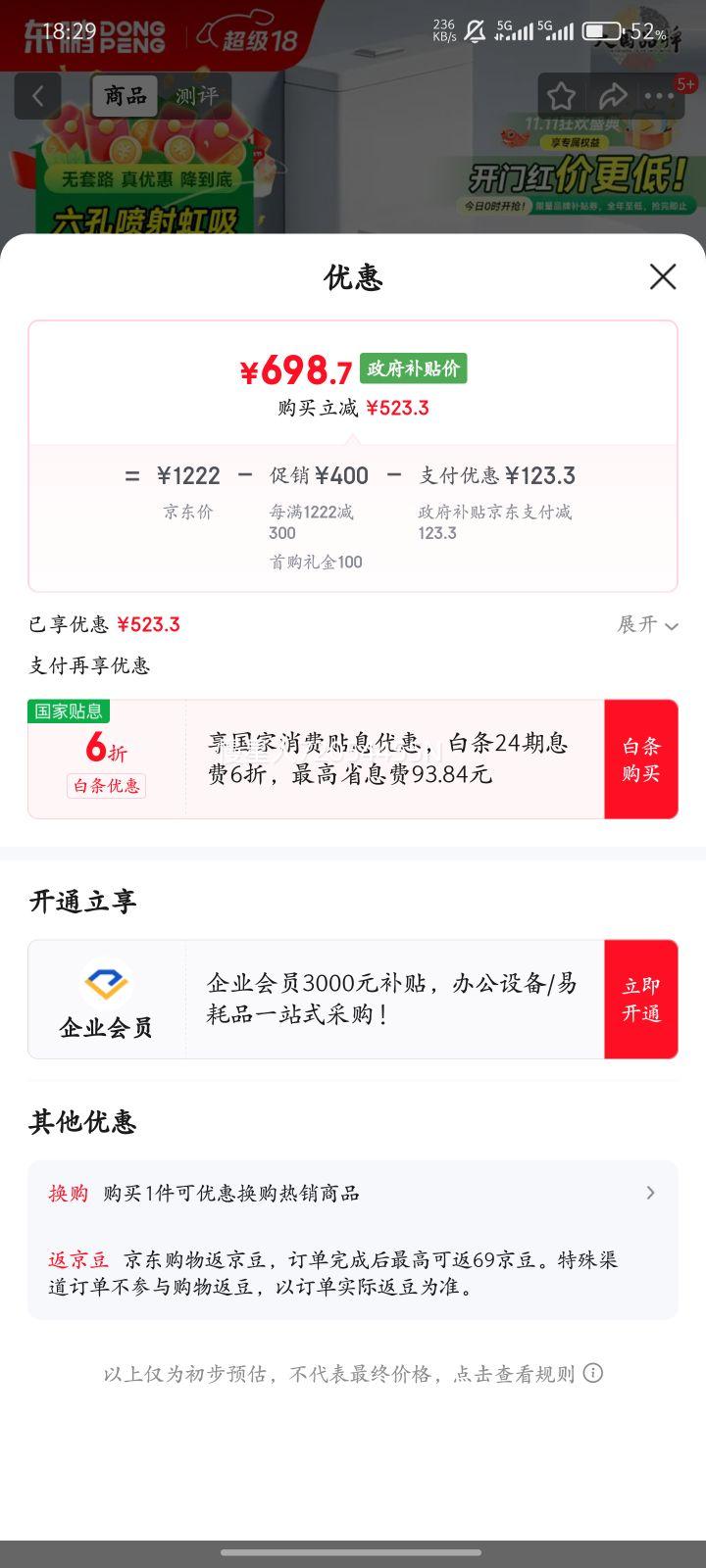706x1568 pixels.
Task: Tap the 国家贴息 green tag
Action: pyautogui.click(x=67, y=711)
